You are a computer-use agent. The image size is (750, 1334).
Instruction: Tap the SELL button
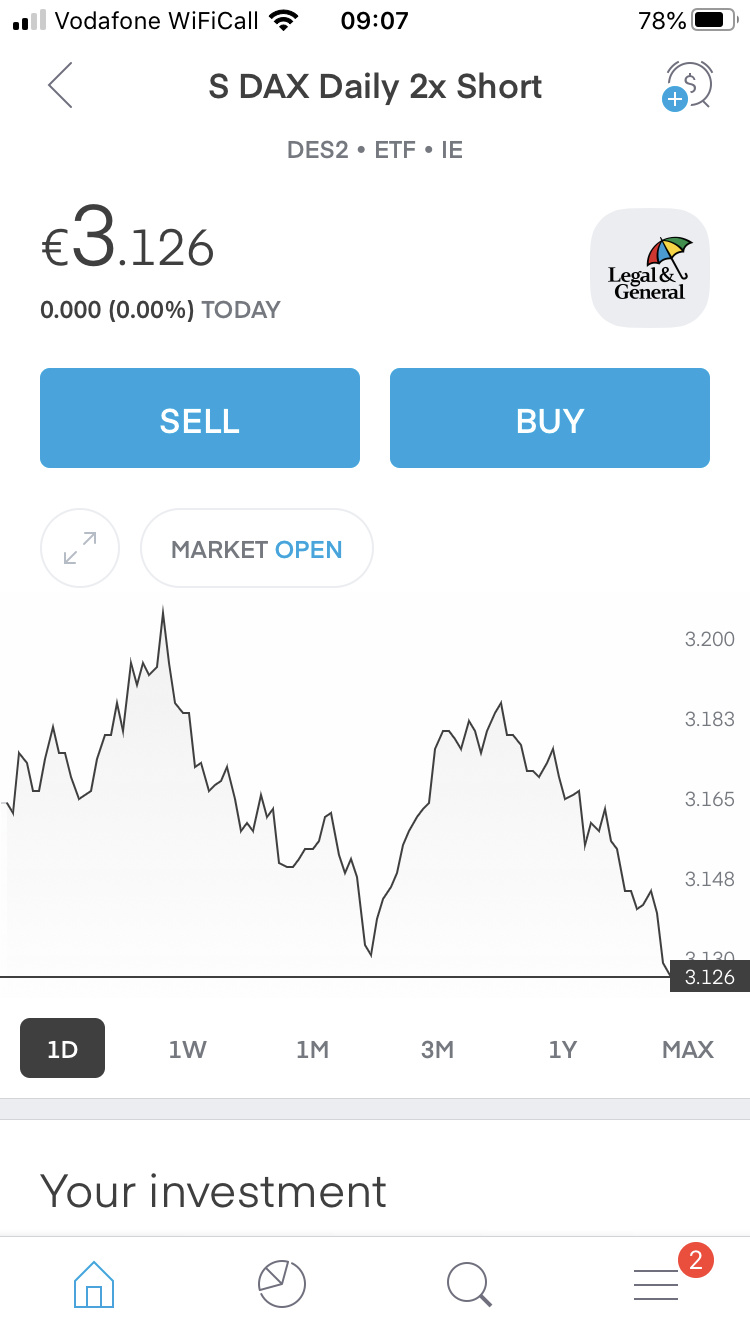[200, 418]
